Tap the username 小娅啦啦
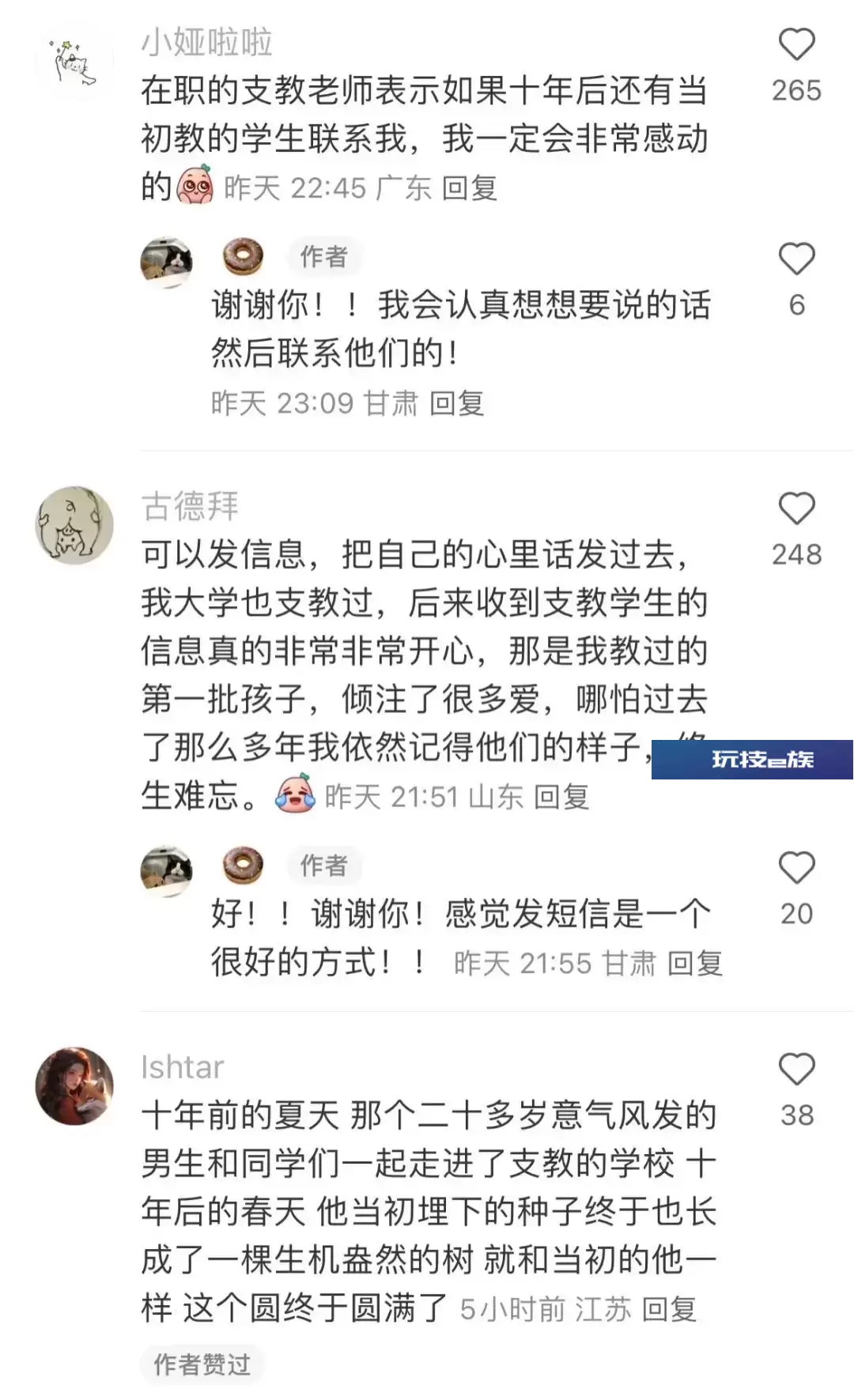This screenshot has width=854, height=1400. [x=206, y=42]
